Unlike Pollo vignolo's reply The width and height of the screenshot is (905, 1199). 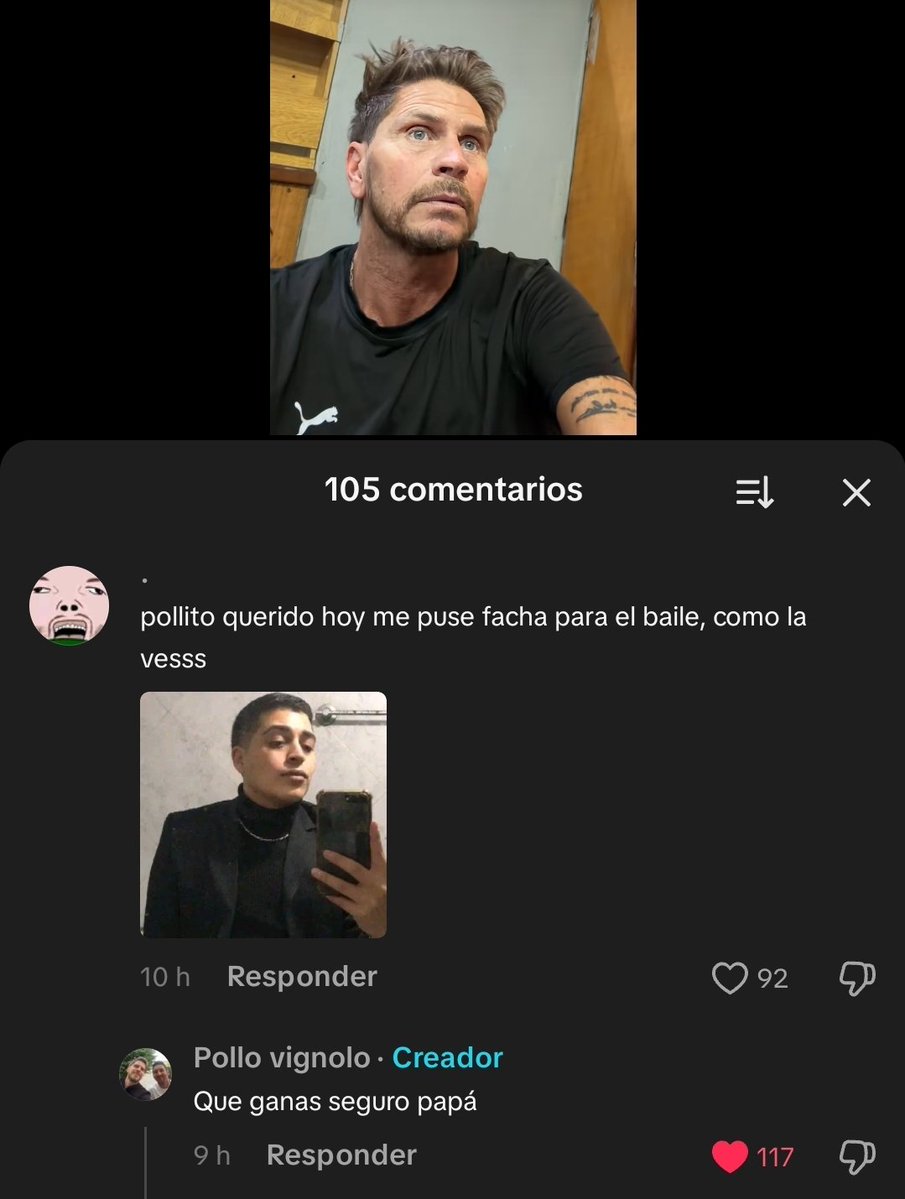pyautogui.click(x=730, y=1156)
